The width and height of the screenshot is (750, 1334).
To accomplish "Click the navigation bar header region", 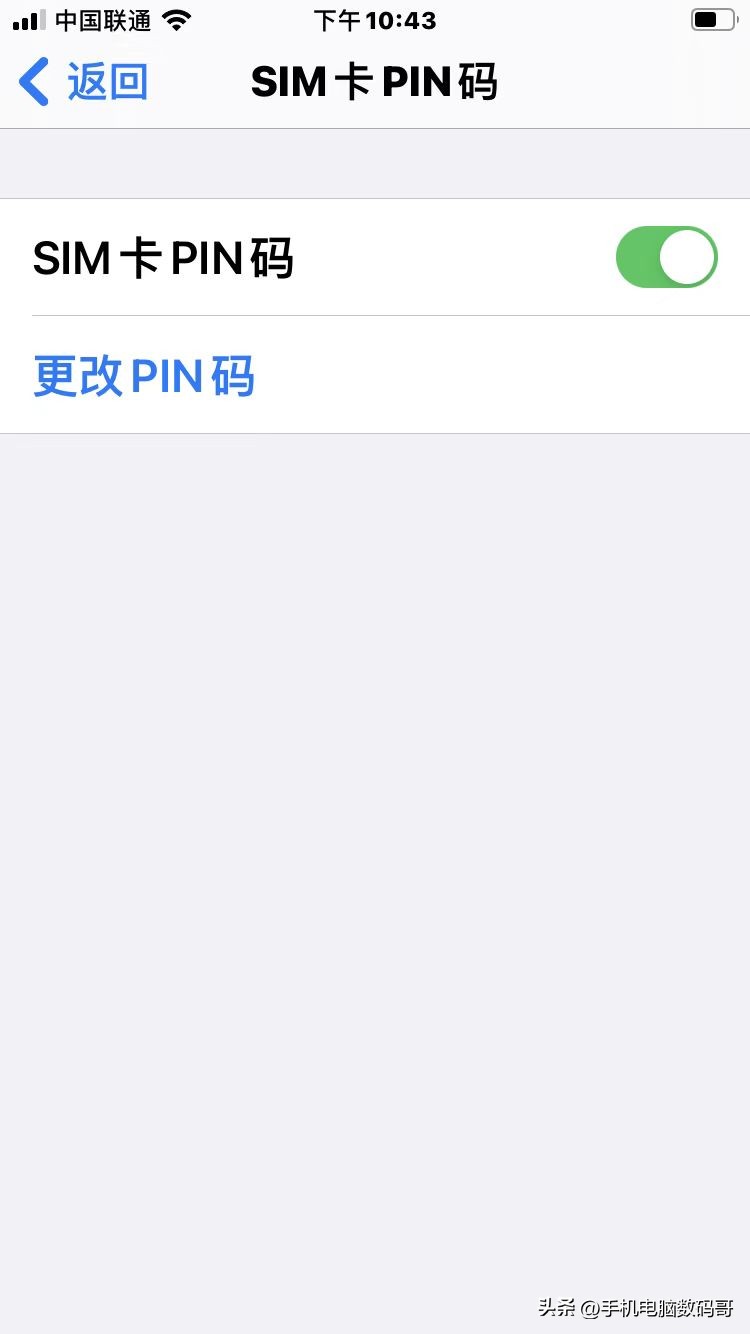I will pos(375,81).
